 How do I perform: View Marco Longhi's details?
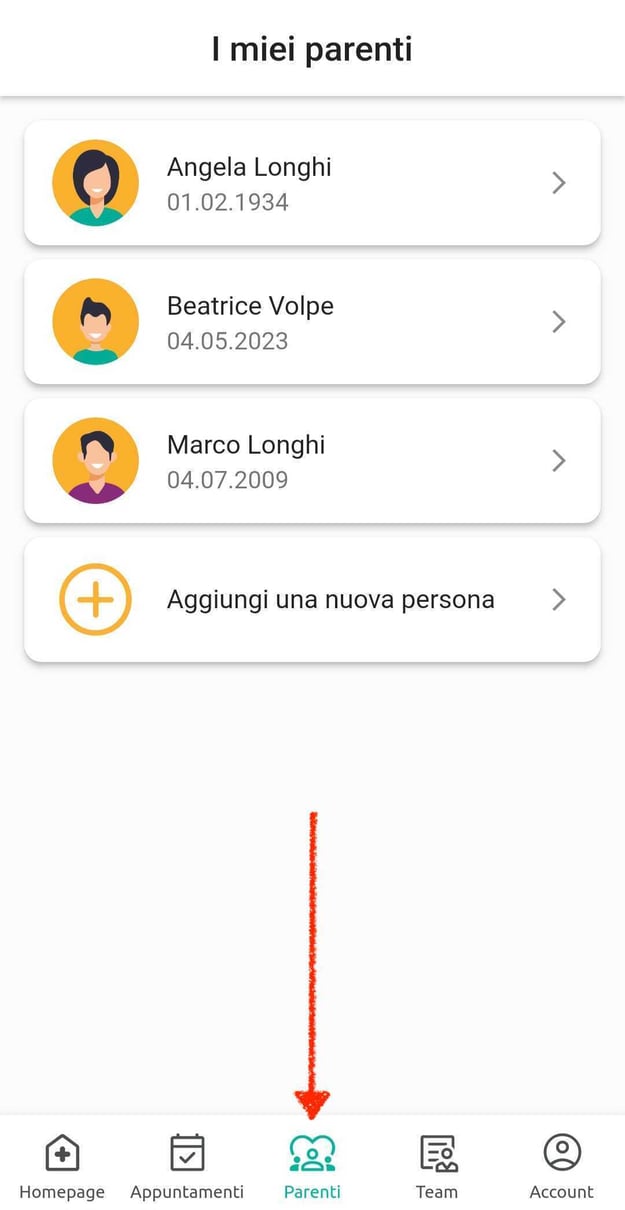[312, 461]
